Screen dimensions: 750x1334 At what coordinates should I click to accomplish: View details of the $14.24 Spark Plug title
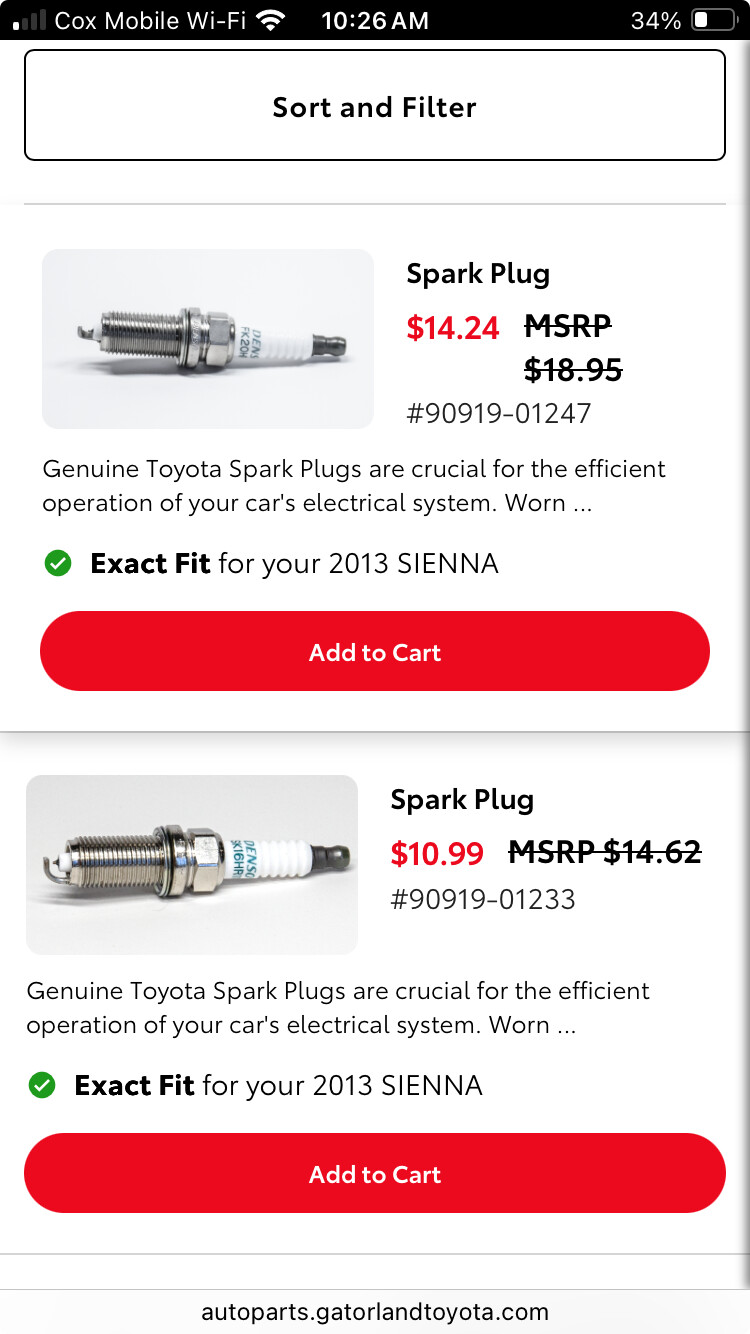coord(478,273)
